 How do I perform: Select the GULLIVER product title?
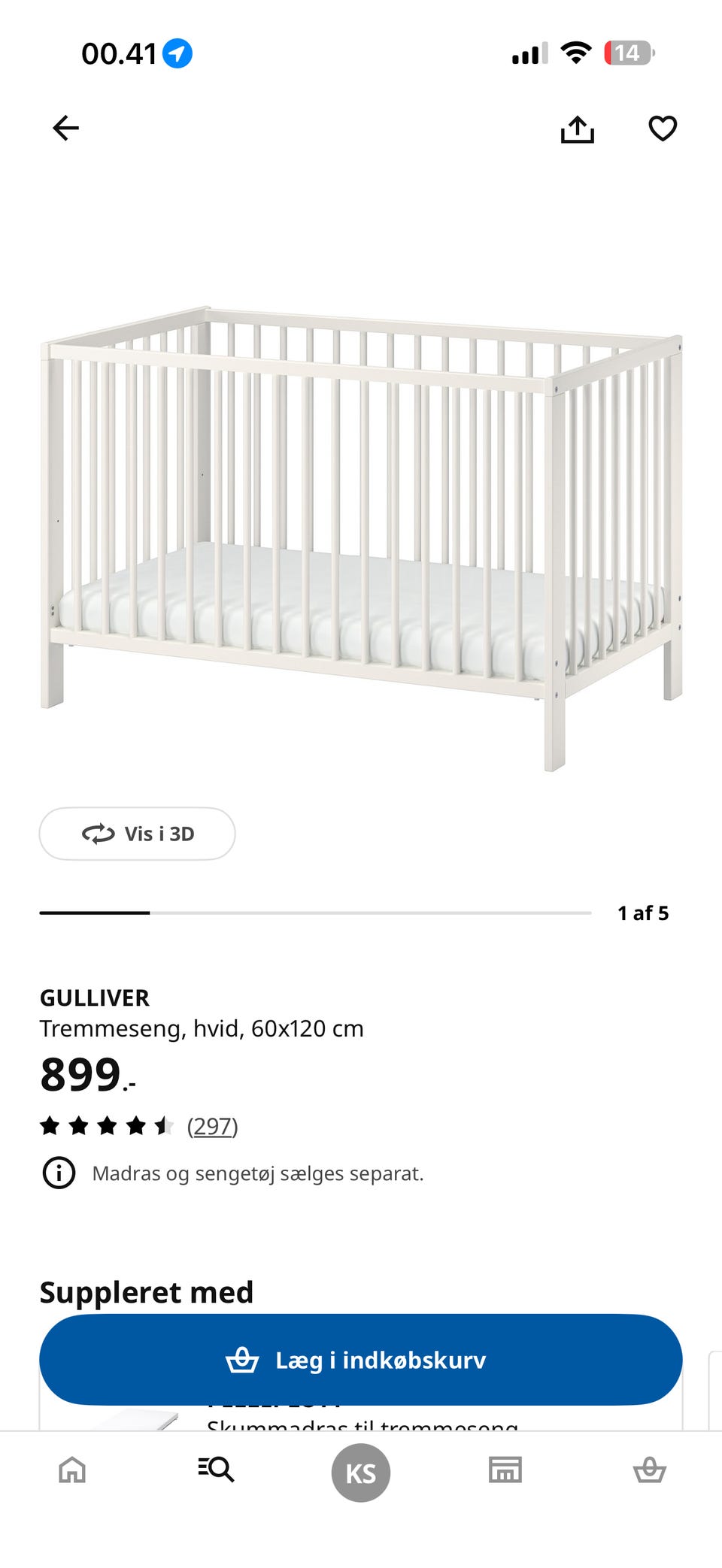coord(94,997)
